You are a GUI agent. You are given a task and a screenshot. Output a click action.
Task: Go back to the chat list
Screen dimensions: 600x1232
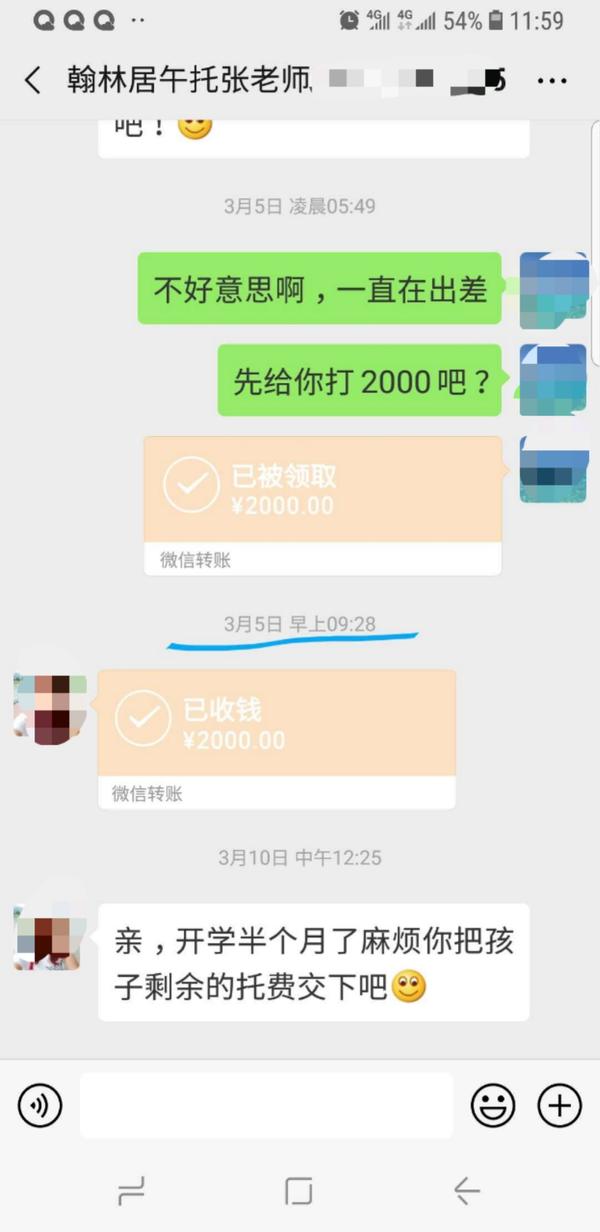click(x=33, y=80)
